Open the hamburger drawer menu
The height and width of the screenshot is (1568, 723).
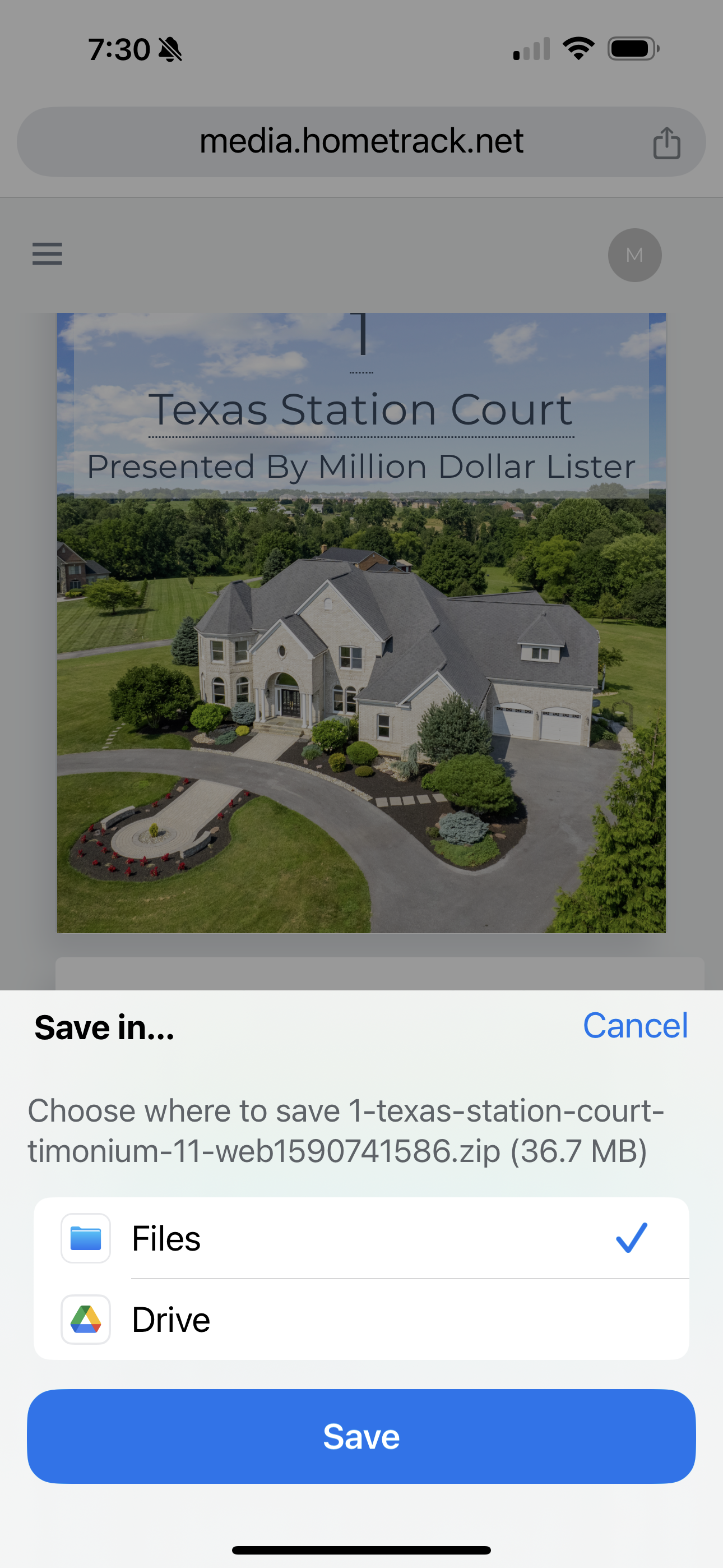click(48, 254)
